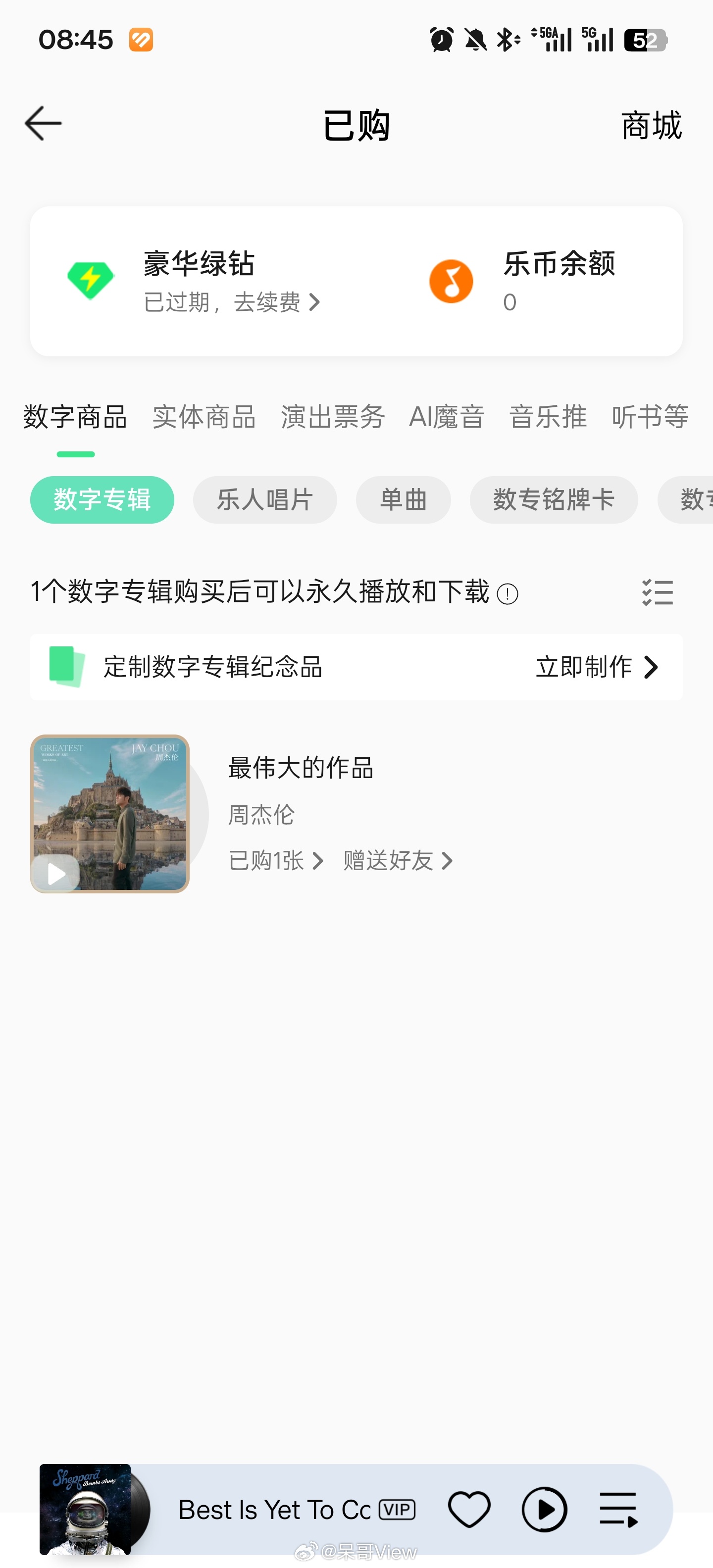Viewport: 713px width, 1568px height.
Task: Click the list view icon near 数字专辑 section
Action: tap(657, 591)
